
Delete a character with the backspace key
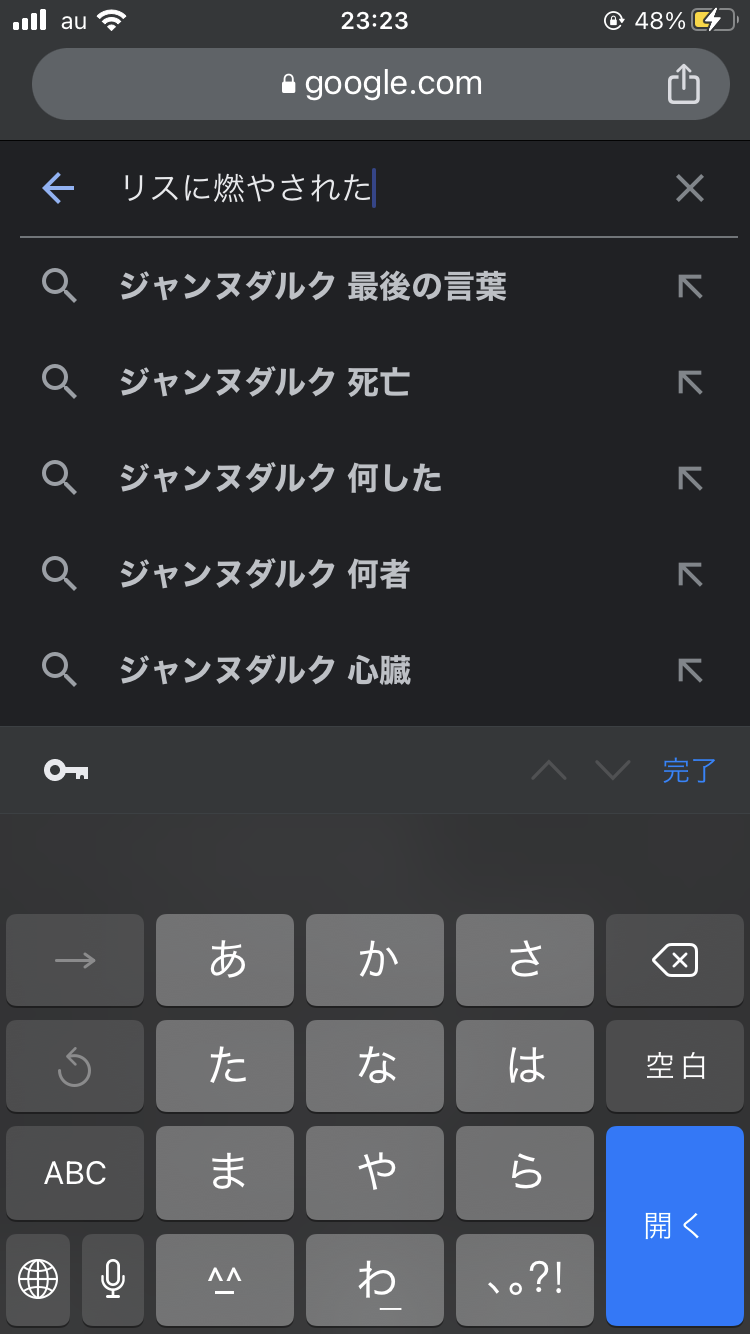click(x=674, y=961)
